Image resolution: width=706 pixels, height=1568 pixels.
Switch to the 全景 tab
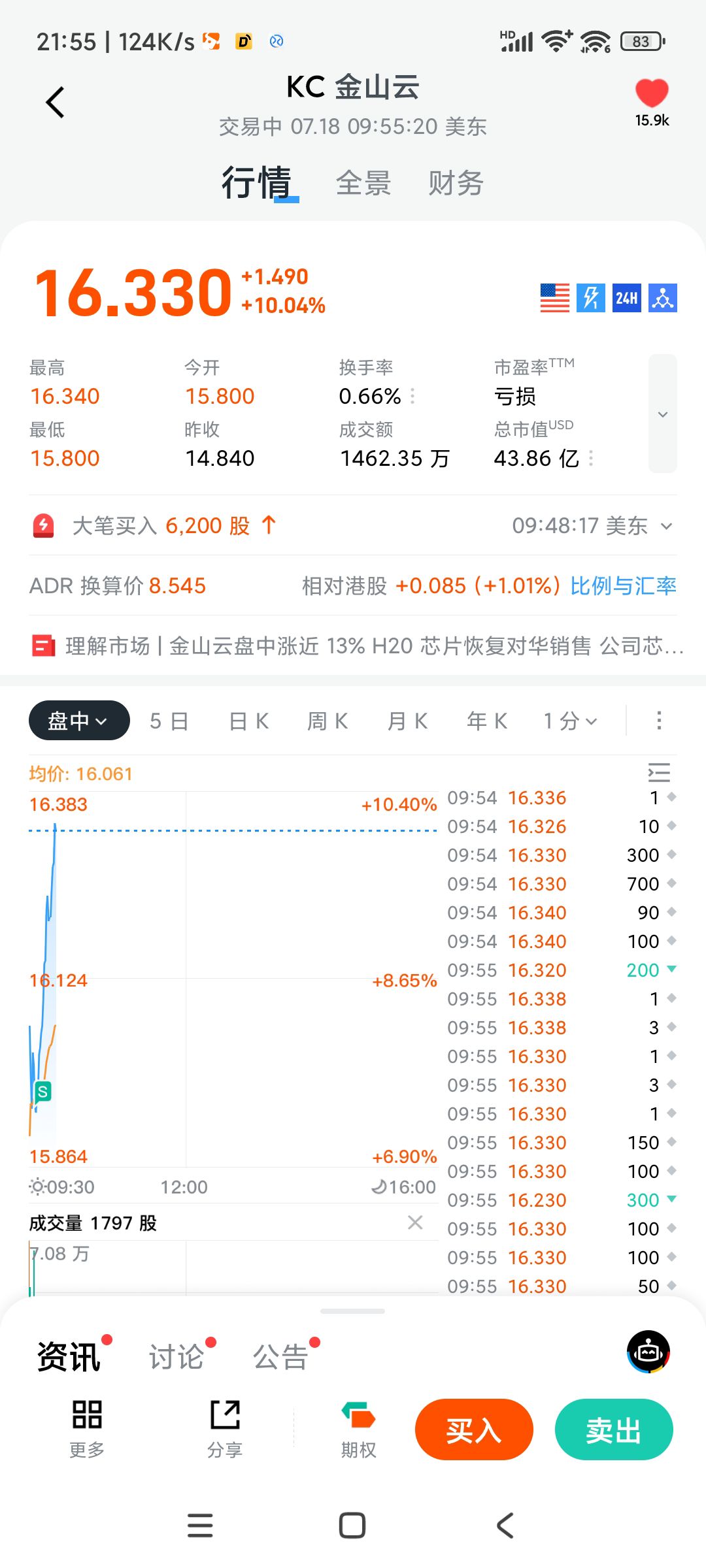[x=363, y=183]
